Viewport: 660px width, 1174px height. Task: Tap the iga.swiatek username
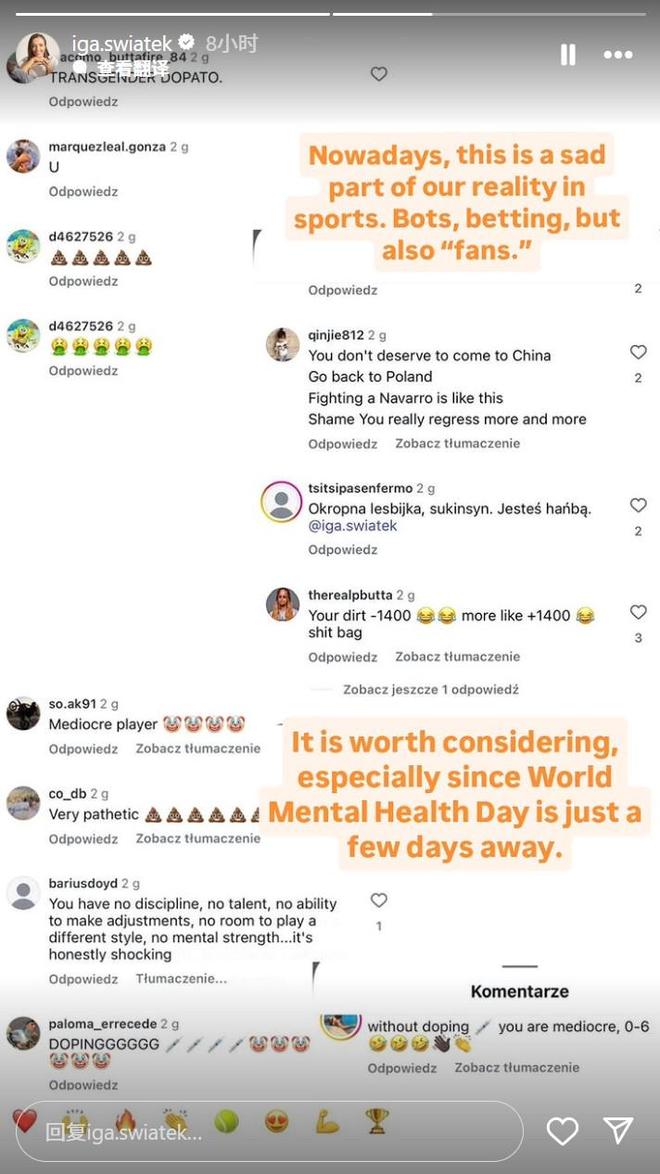(122, 43)
